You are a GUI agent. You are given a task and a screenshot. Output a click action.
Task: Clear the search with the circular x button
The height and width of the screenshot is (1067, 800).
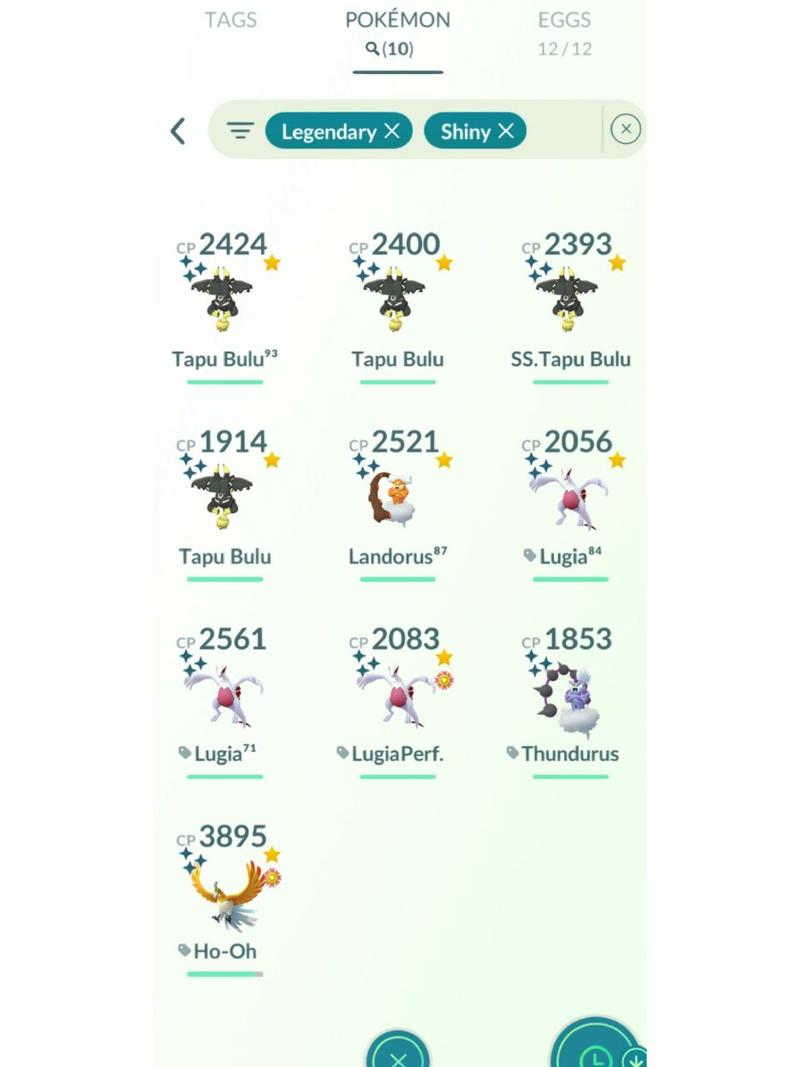626,129
